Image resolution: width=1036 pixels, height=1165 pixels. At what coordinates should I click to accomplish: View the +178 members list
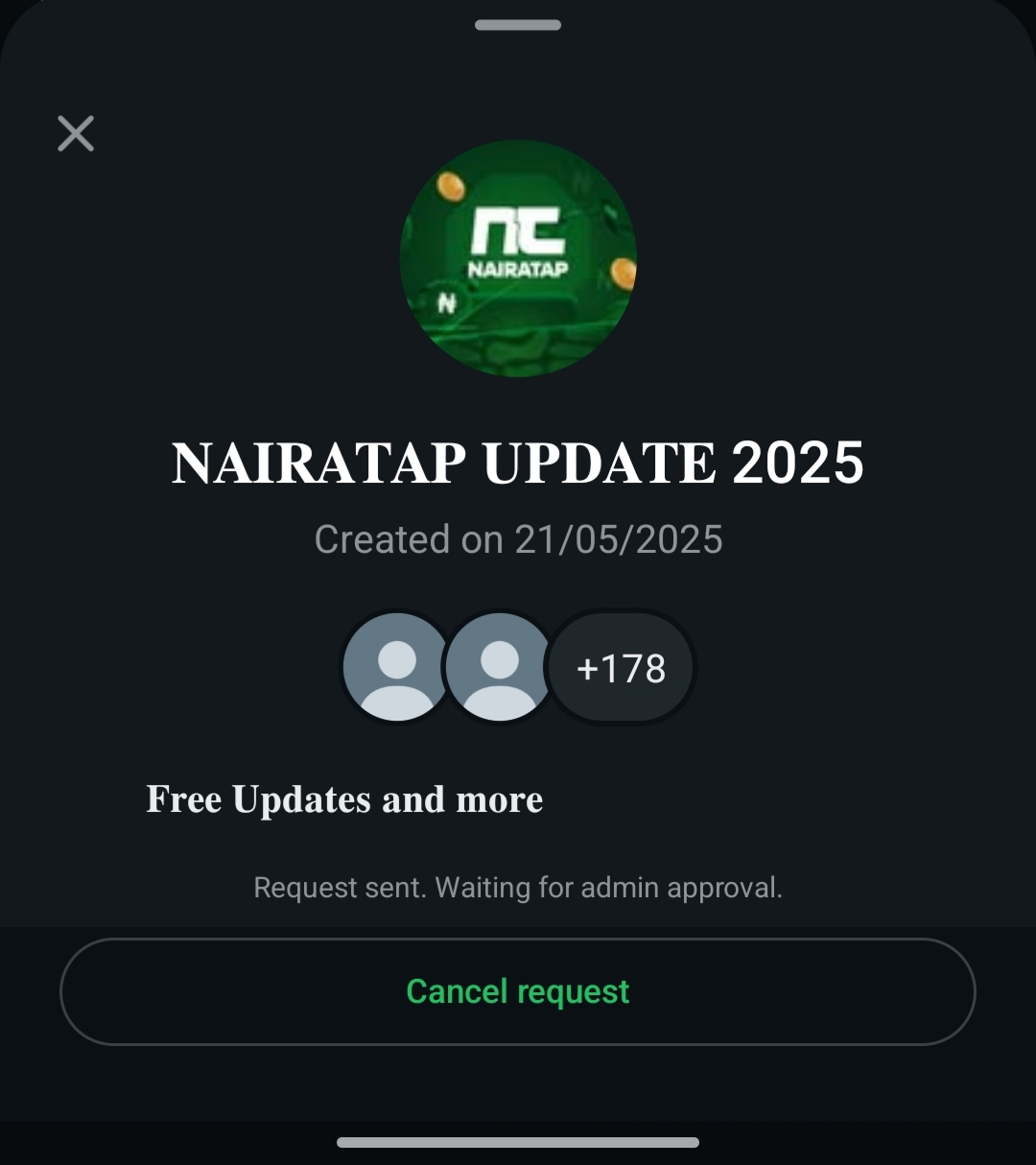pos(621,668)
